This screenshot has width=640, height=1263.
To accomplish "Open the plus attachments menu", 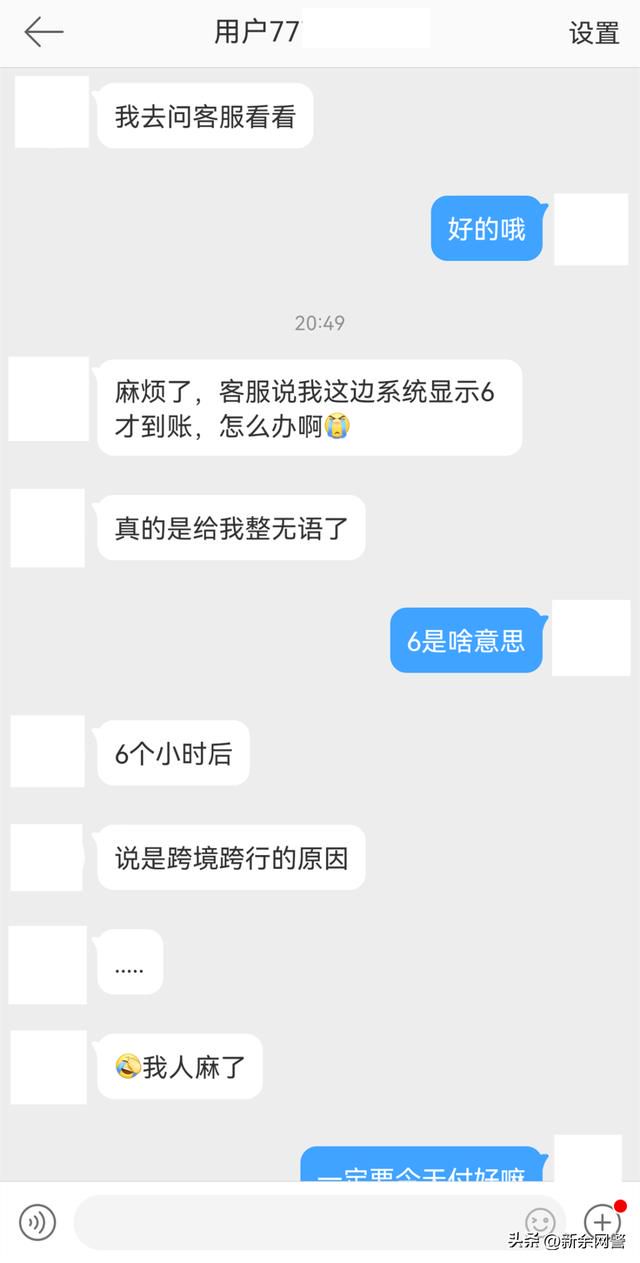I will point(602,1221).
